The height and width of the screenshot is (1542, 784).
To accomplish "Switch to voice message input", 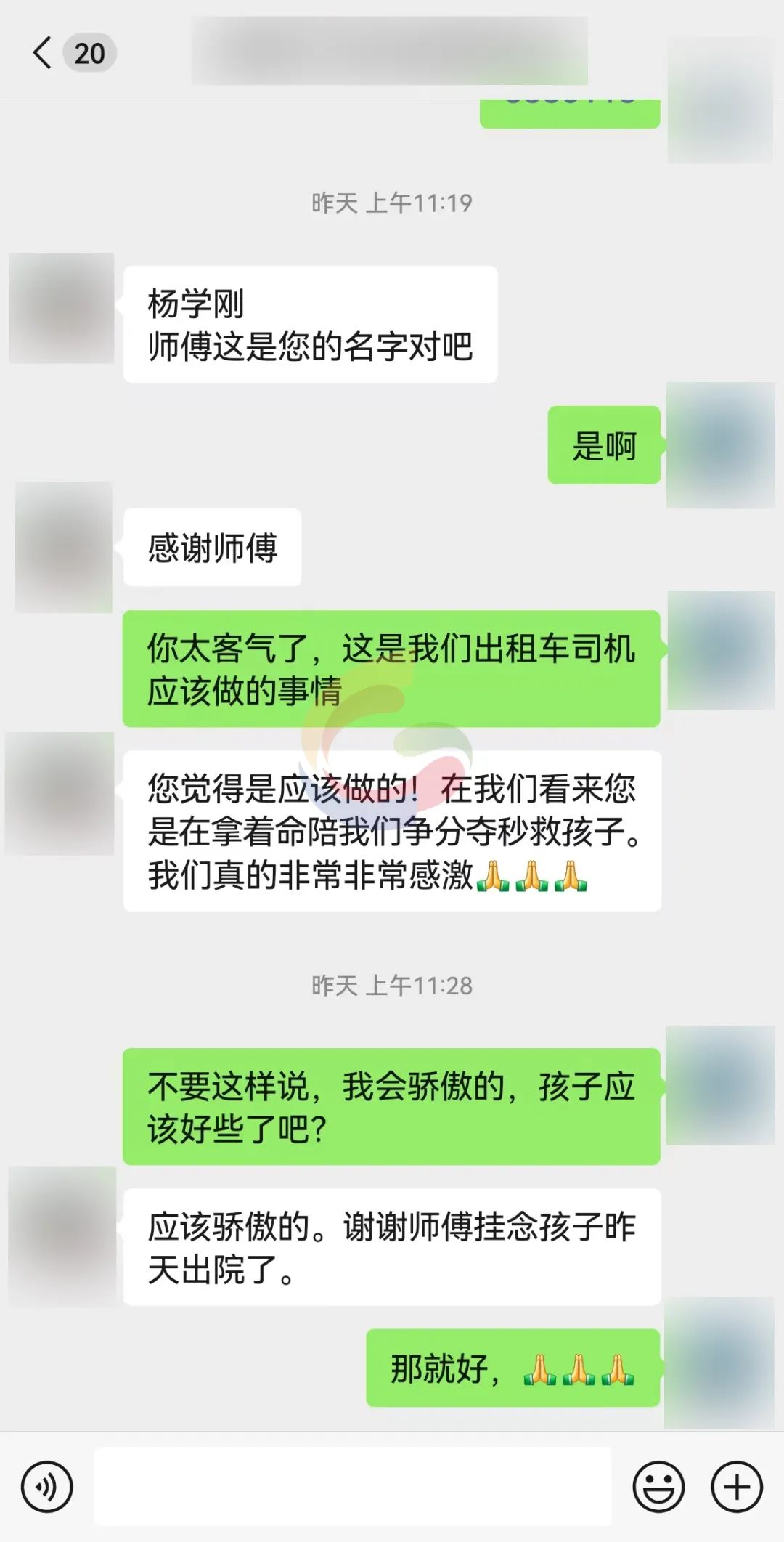I will click(47, 1487).
